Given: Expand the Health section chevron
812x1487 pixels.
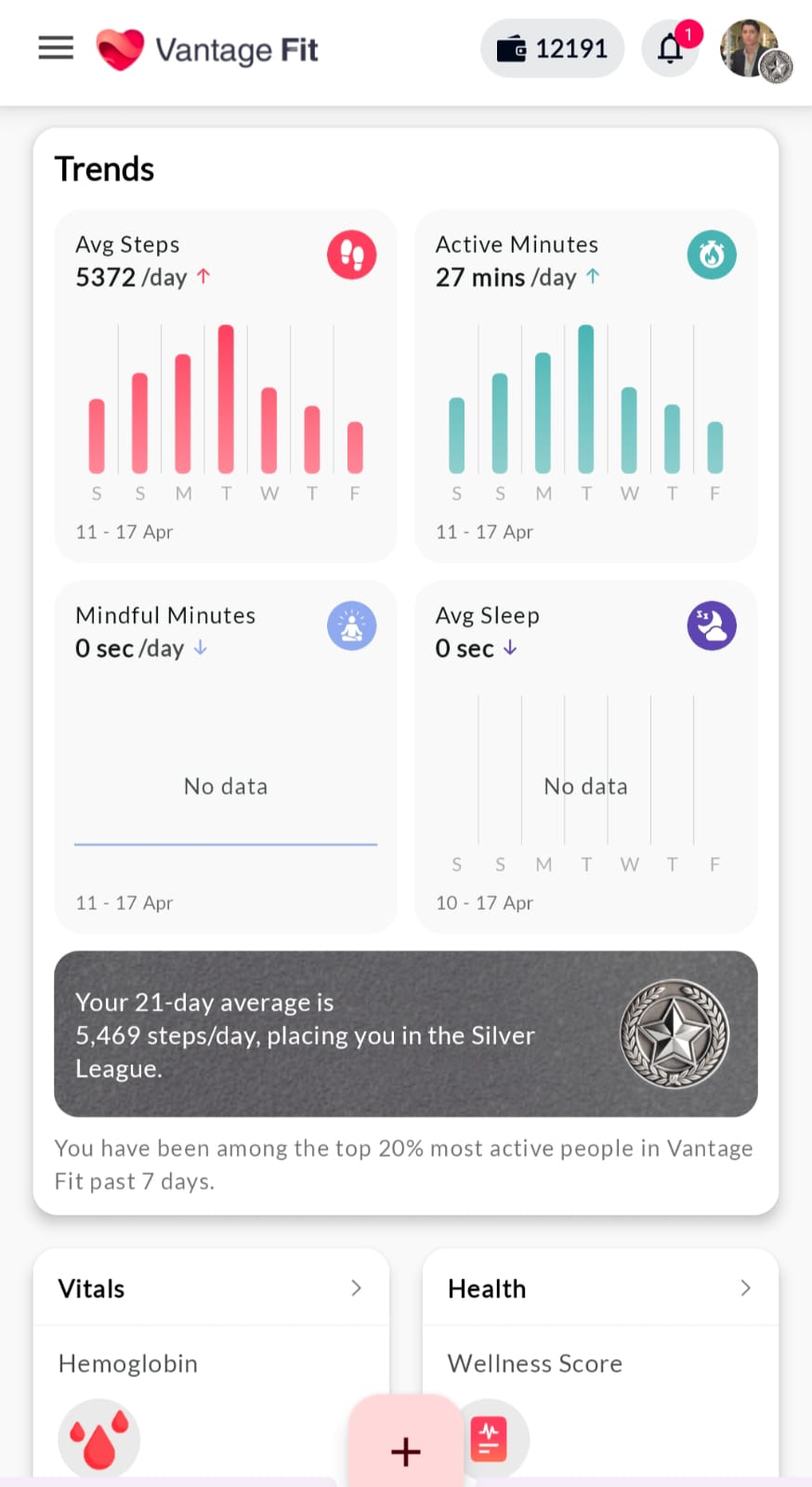Looking at the screenshot, I should (745, 1288).
